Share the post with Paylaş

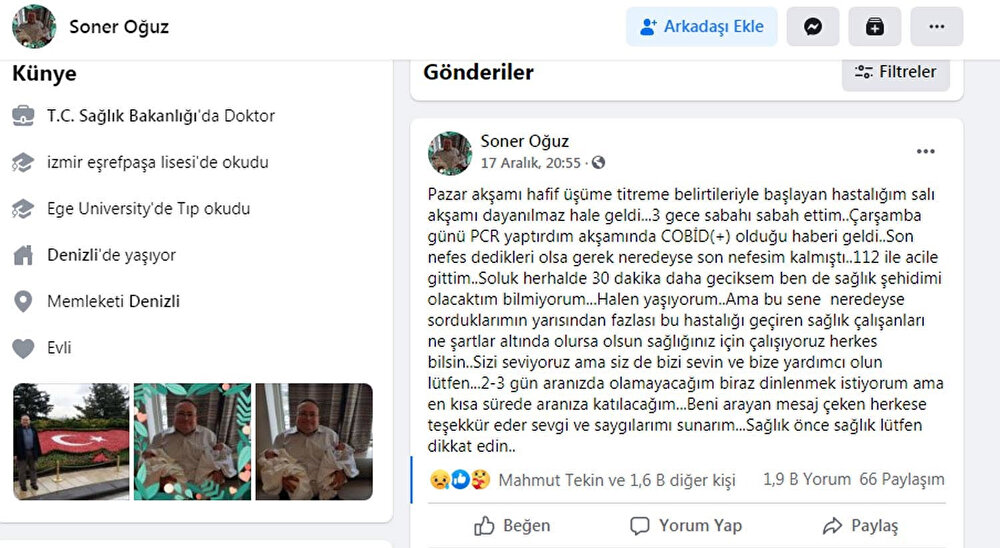[859, 525]
